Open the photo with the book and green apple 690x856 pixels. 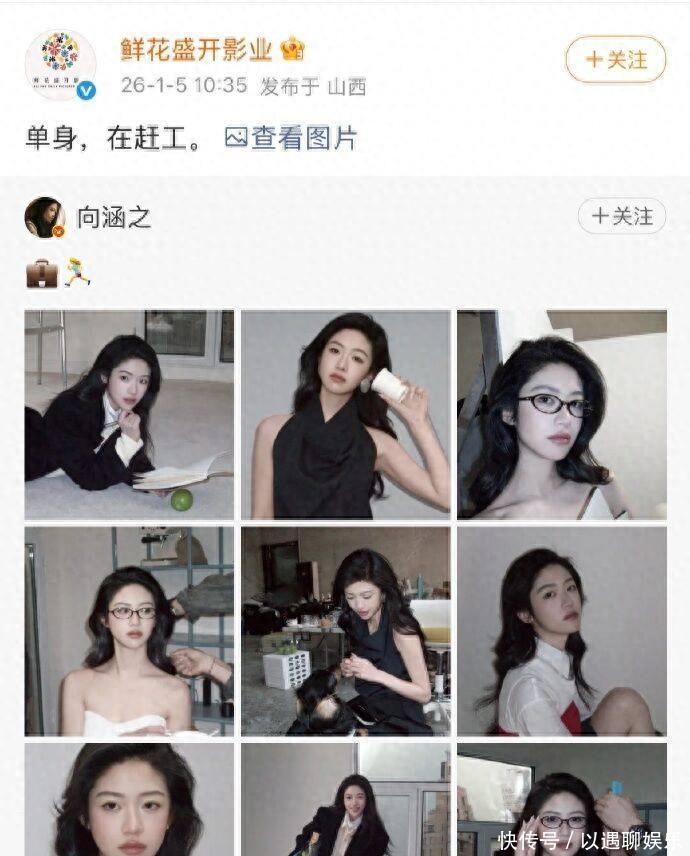pyautogui.click(x=129, y=414)
